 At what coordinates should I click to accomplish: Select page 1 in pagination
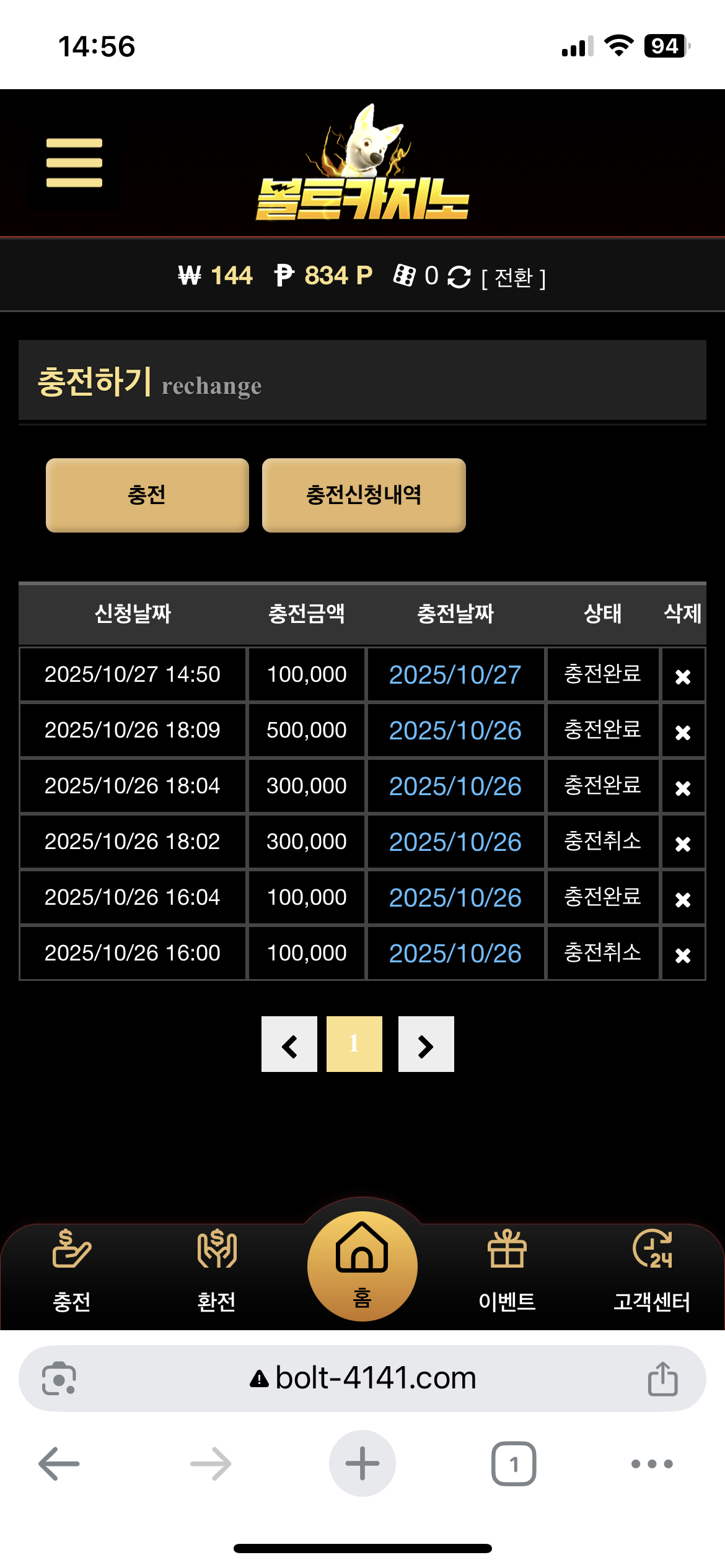[x=354, y=1044]
